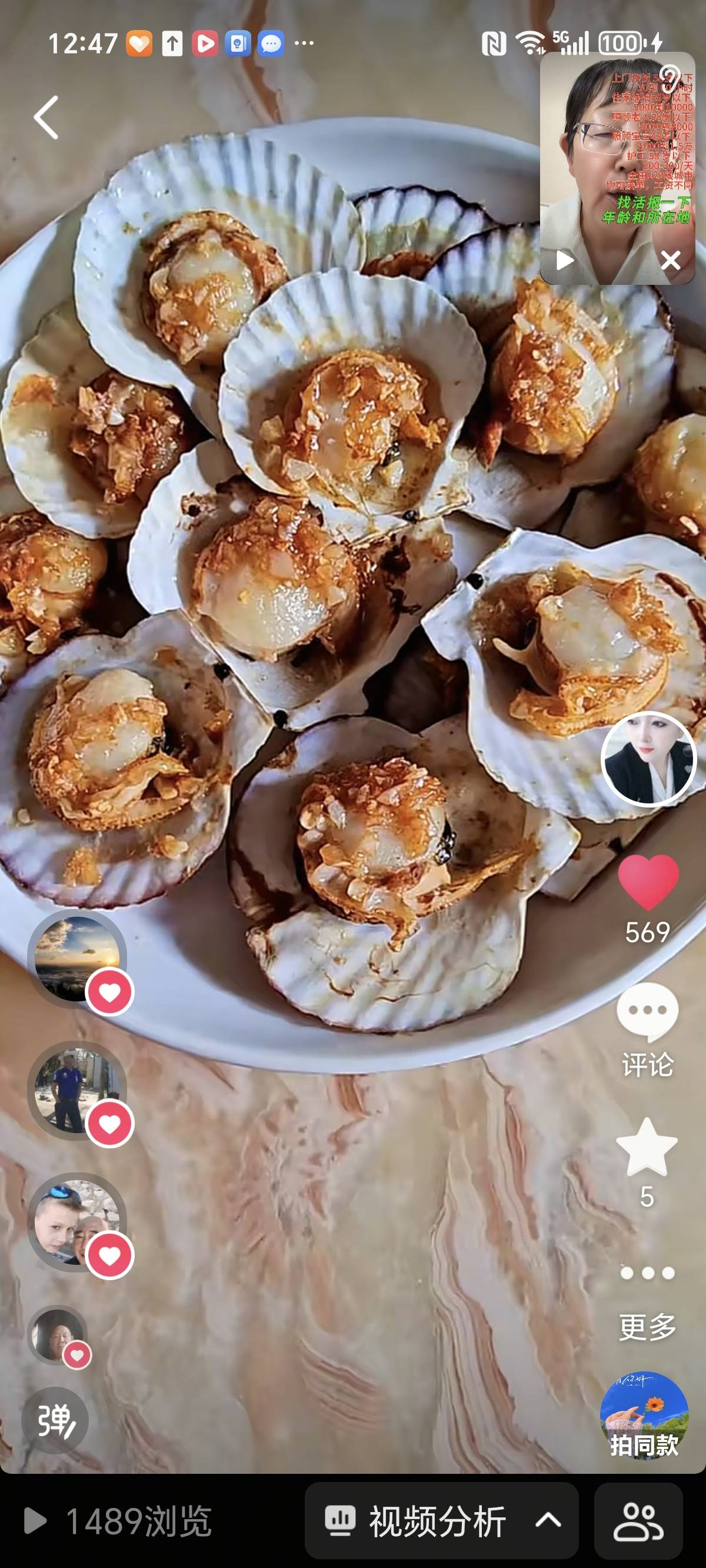The width and height of the screenshot is (706, 1568).
Task: Expand the 视频分析 video analysis panel
Action: click(x=441, y=1520)
